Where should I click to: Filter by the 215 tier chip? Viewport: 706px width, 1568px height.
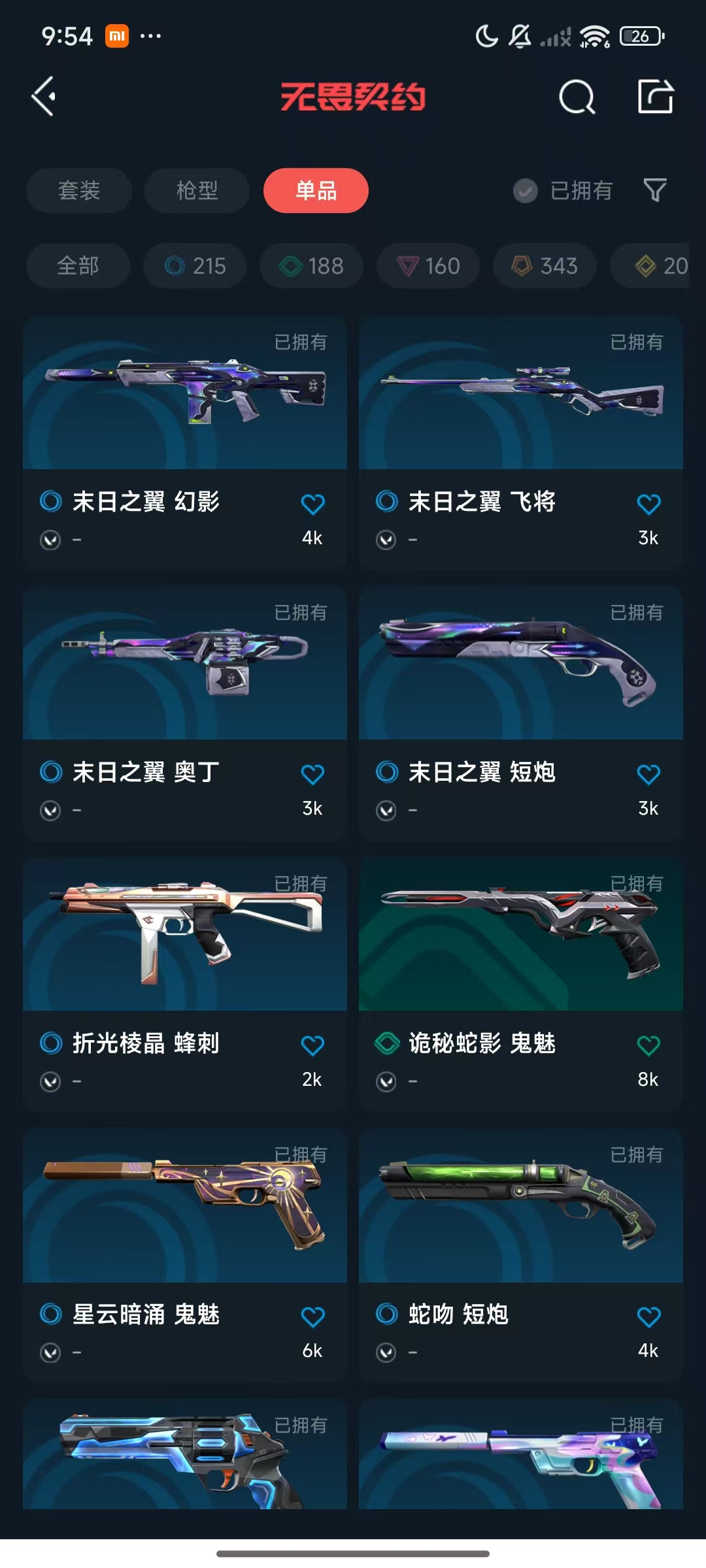[195, 266]
